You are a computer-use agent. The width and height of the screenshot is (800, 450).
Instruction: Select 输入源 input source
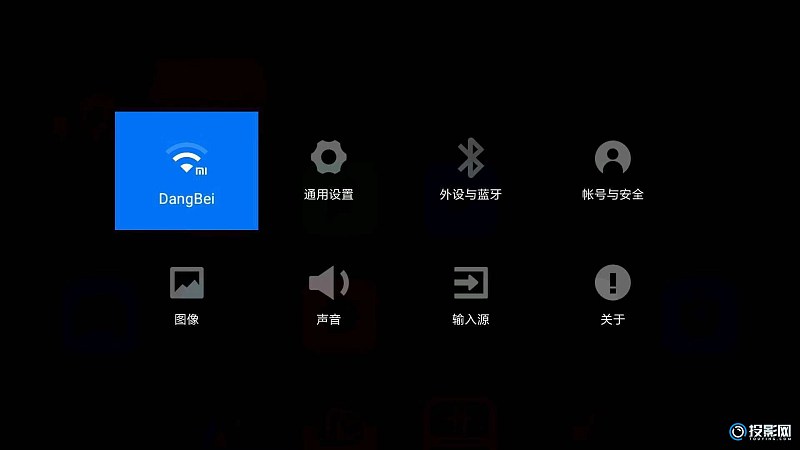pyautogui.click(x=470, y=295)
